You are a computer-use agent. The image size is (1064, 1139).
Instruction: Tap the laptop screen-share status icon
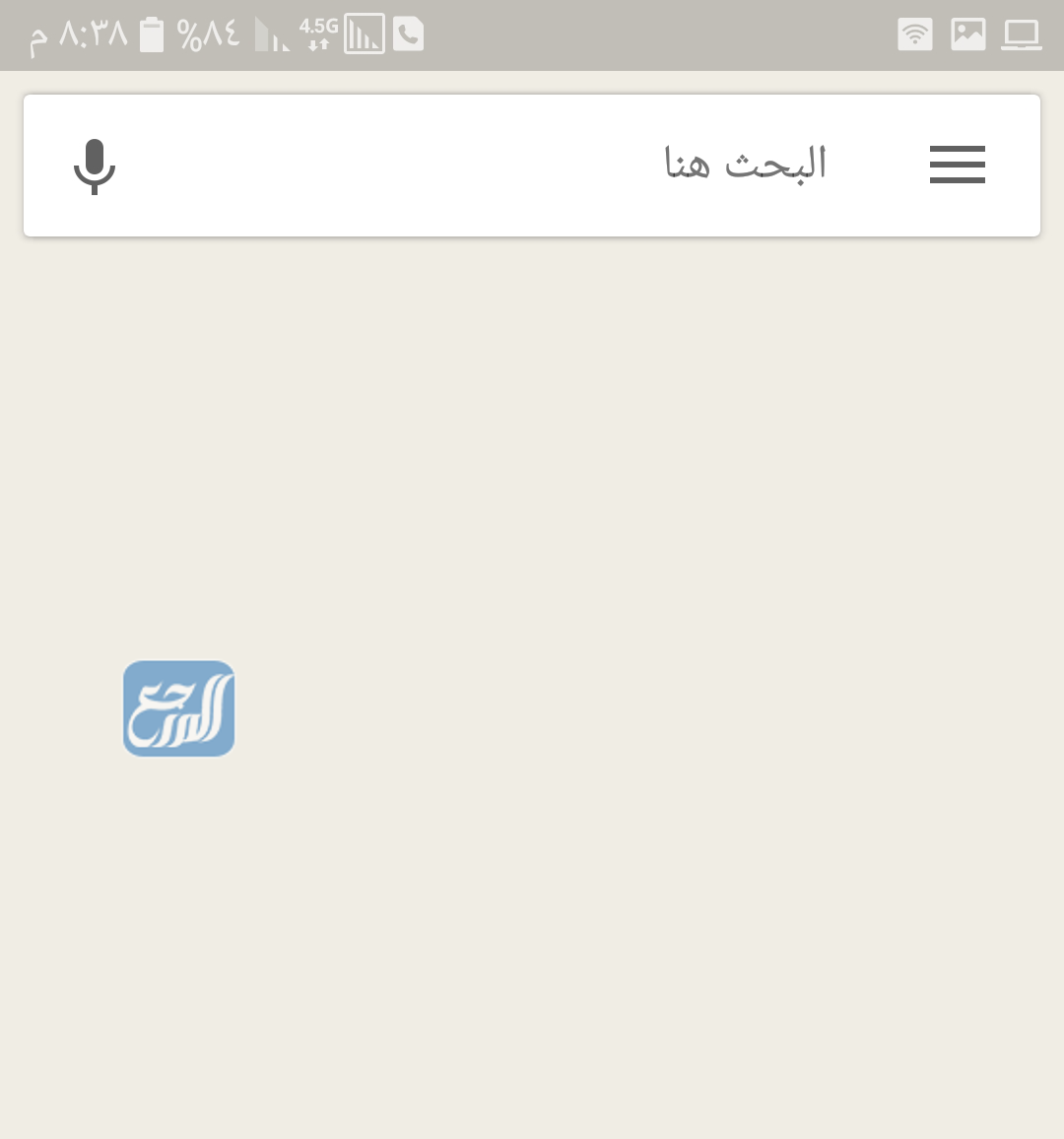tap(1022, 33)
